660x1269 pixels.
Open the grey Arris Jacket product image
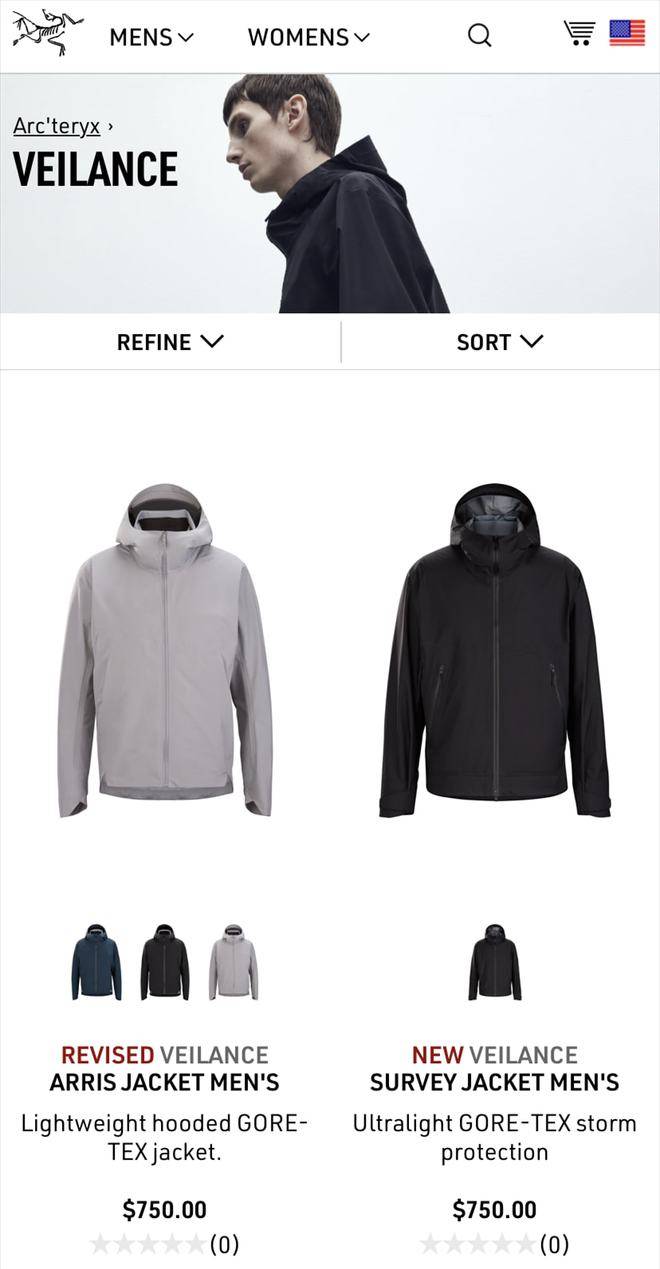point(164,650)
